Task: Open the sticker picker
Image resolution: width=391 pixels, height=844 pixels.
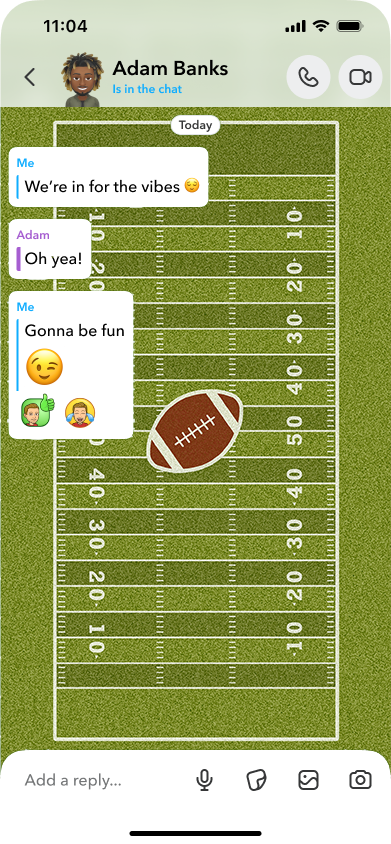Action: click(256, 780)
